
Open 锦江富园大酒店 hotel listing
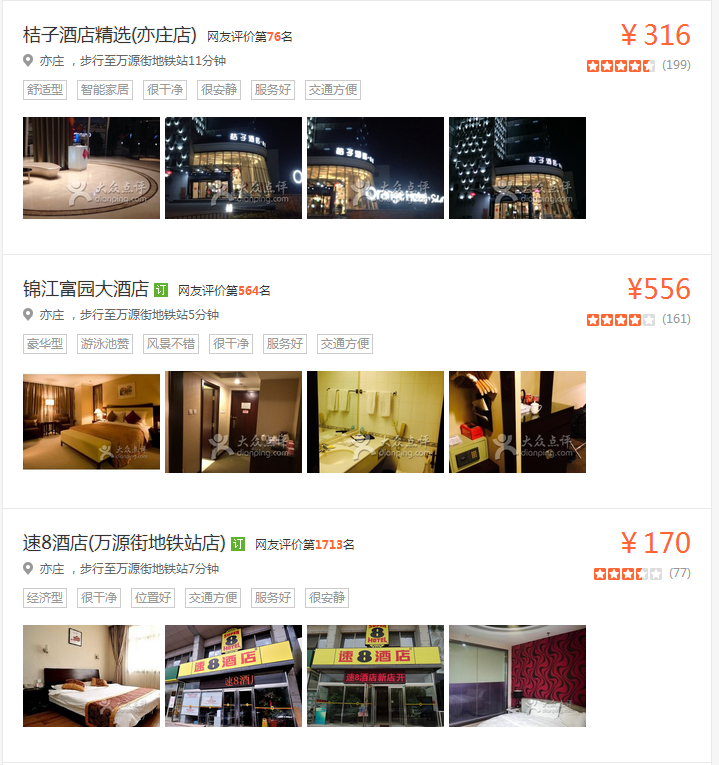point(85,289)
